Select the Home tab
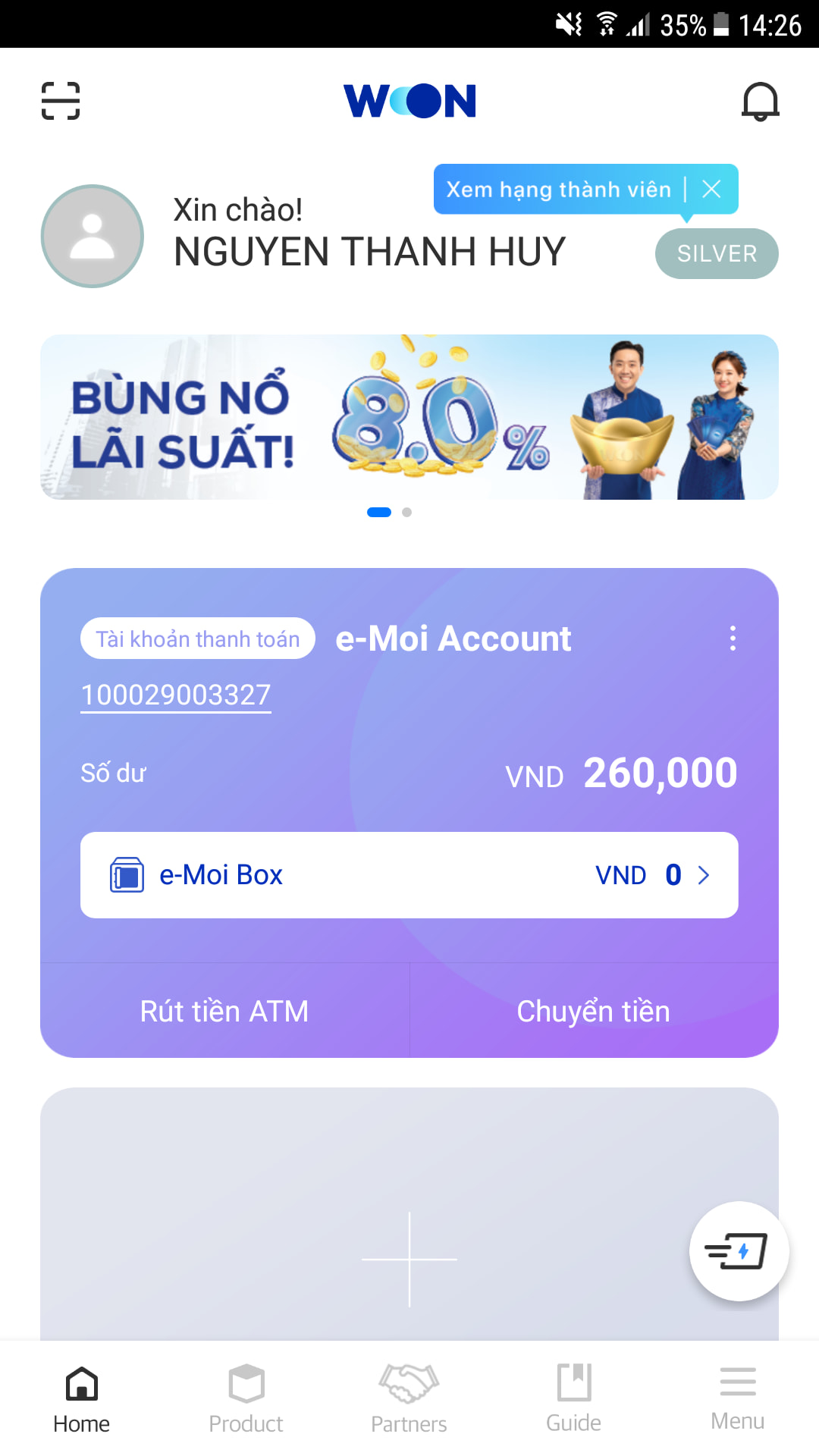819x1456 pixels. 82,1398
